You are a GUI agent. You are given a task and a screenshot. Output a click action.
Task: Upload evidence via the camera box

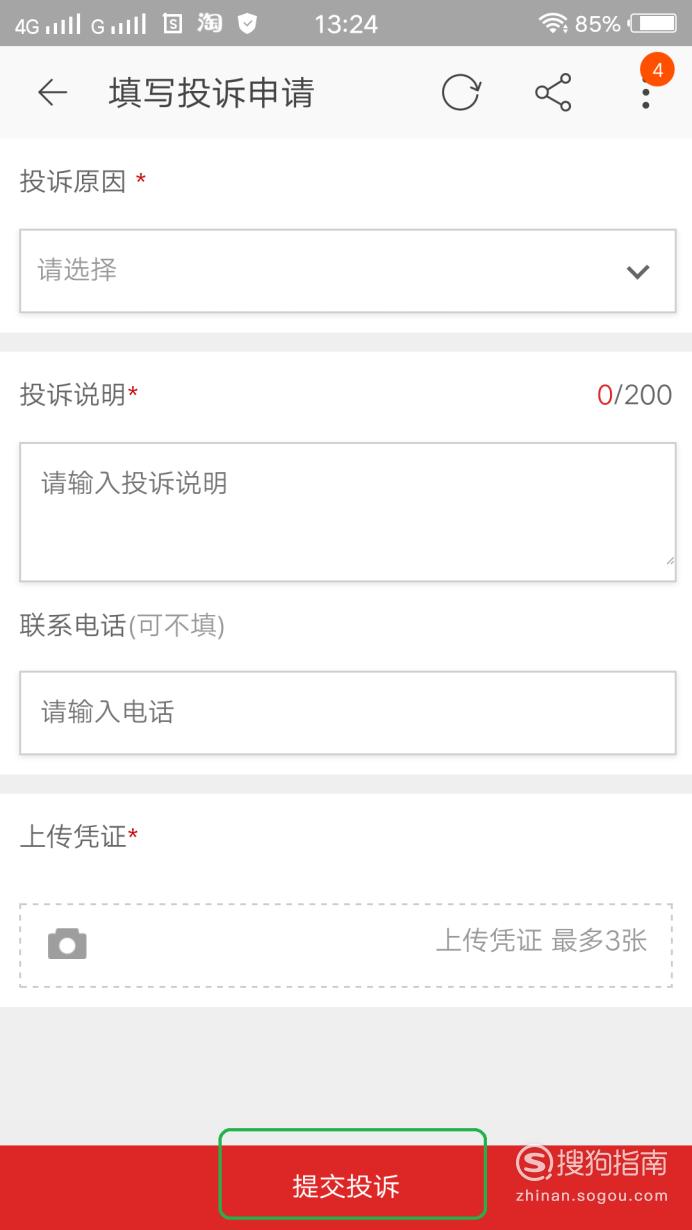tap(346, 944)
